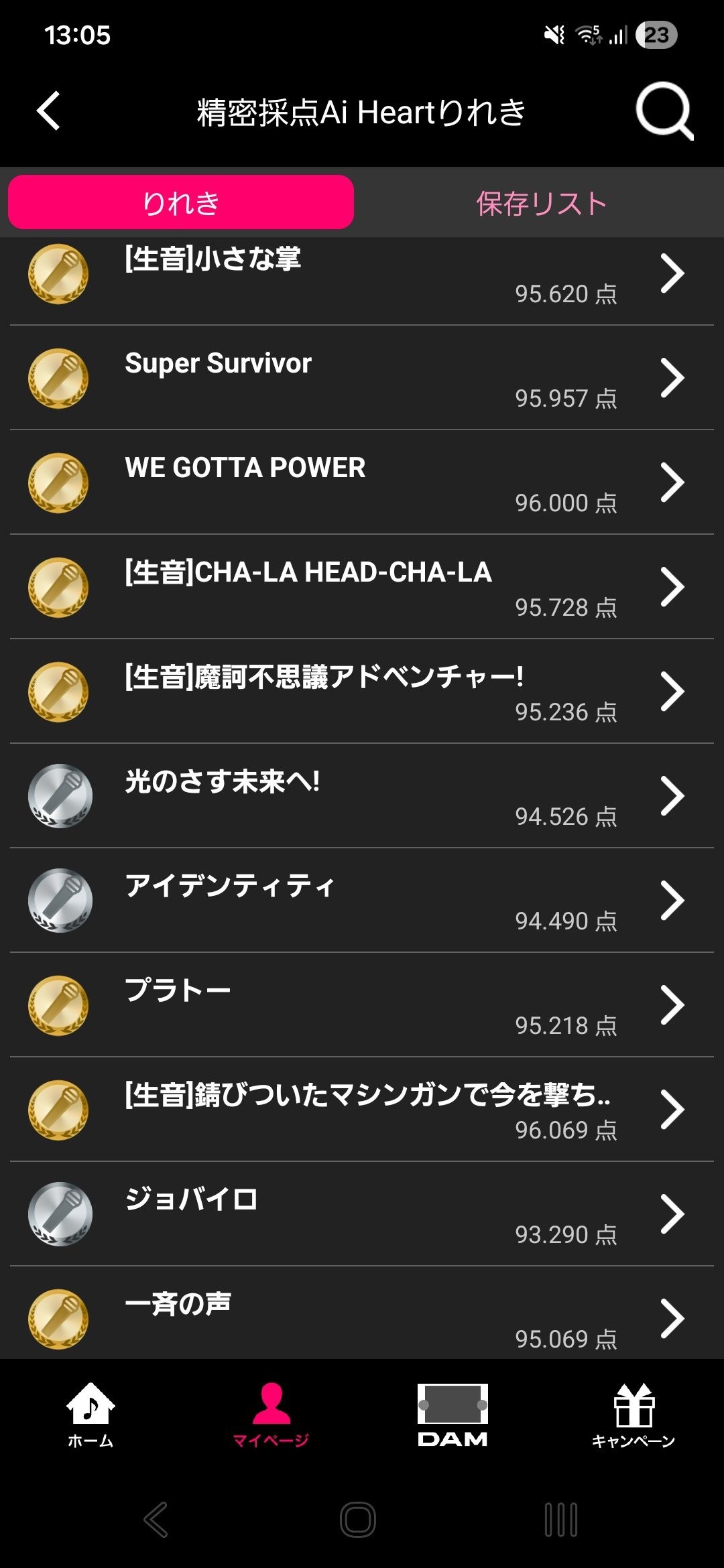Tap the system home button

point(358,1519)
